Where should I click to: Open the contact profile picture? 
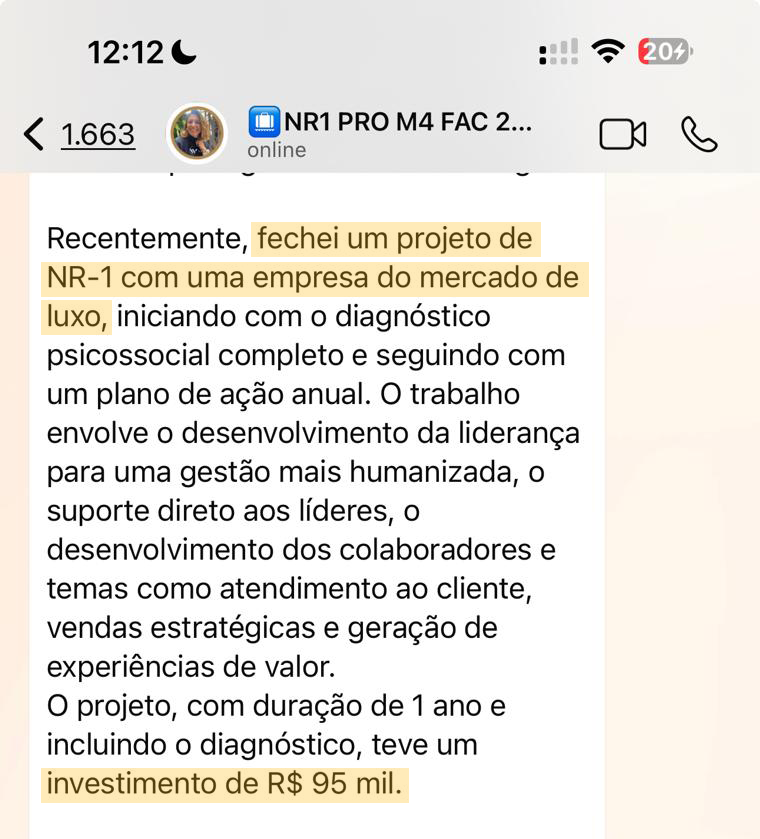tap(196, 133)
